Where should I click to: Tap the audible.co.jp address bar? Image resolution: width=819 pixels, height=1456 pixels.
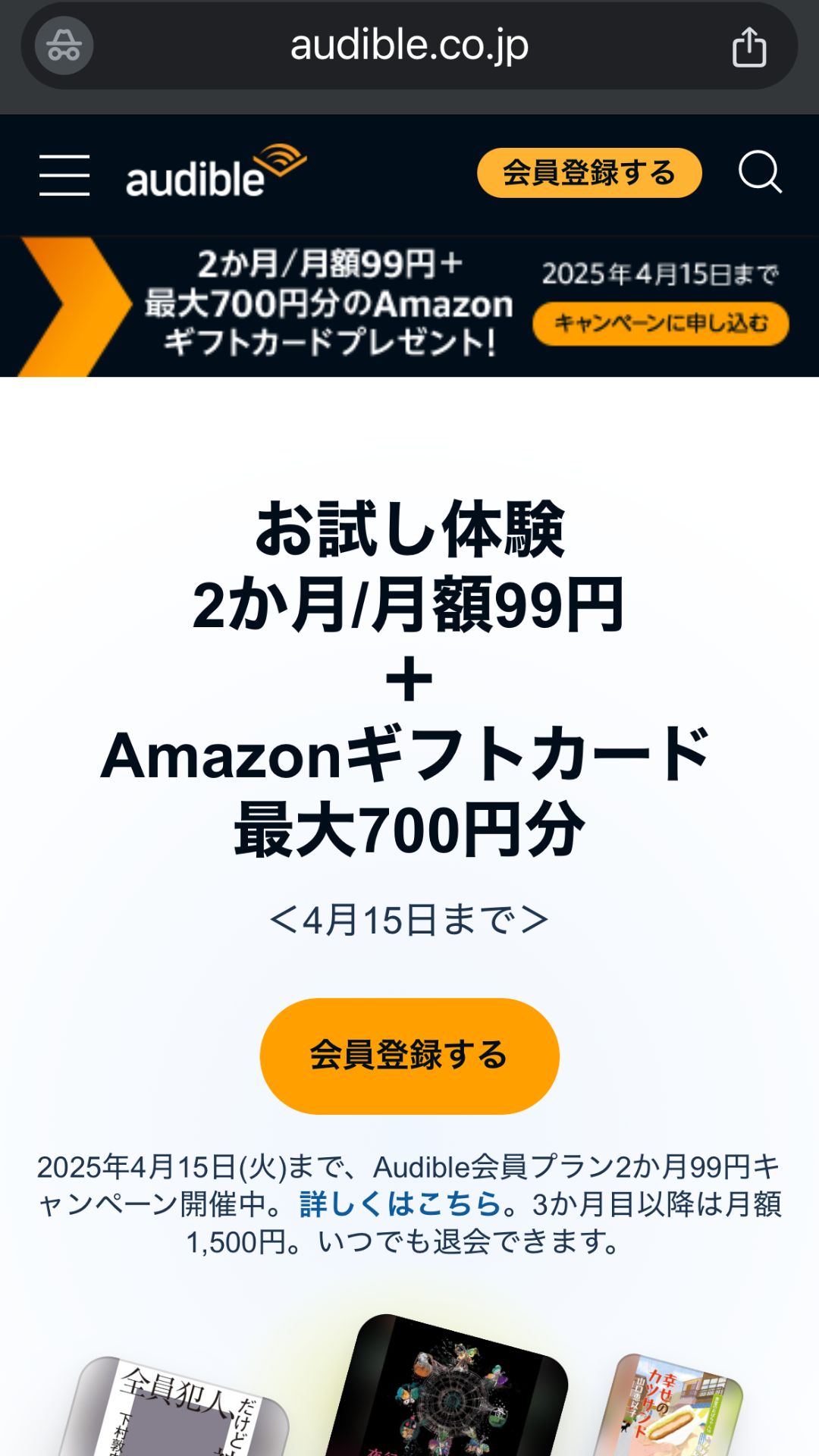point(409,47)
